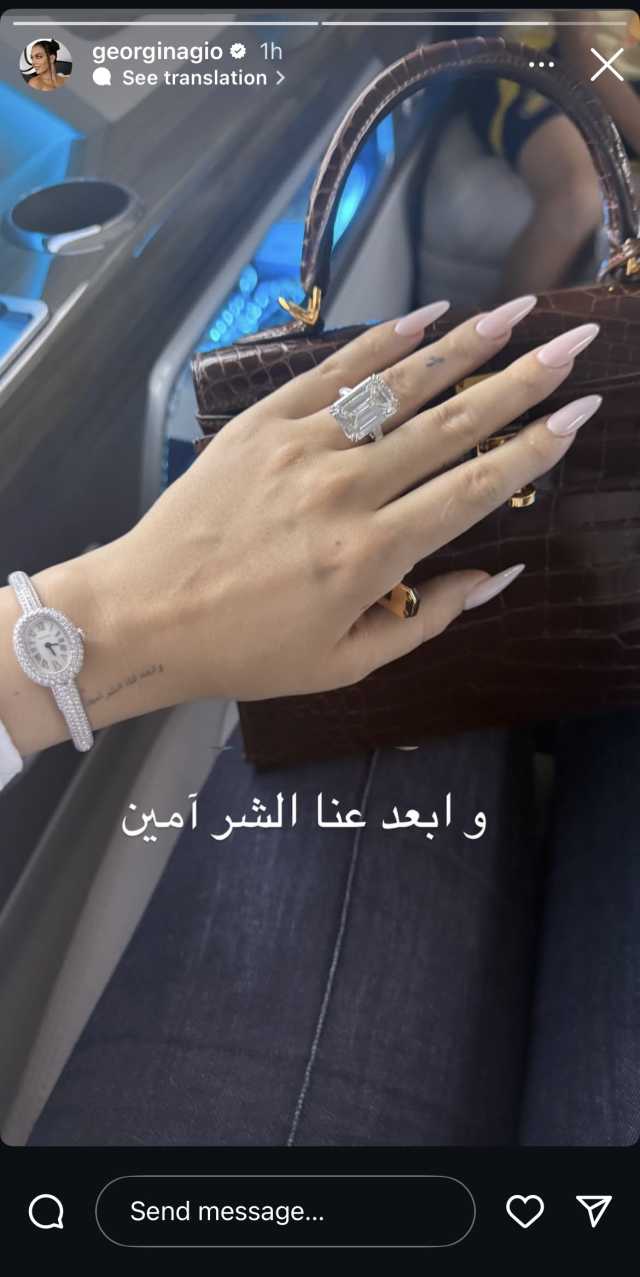Tap the Send message field
Screen dimensions: 640x1277
[x=285, y=1211]
